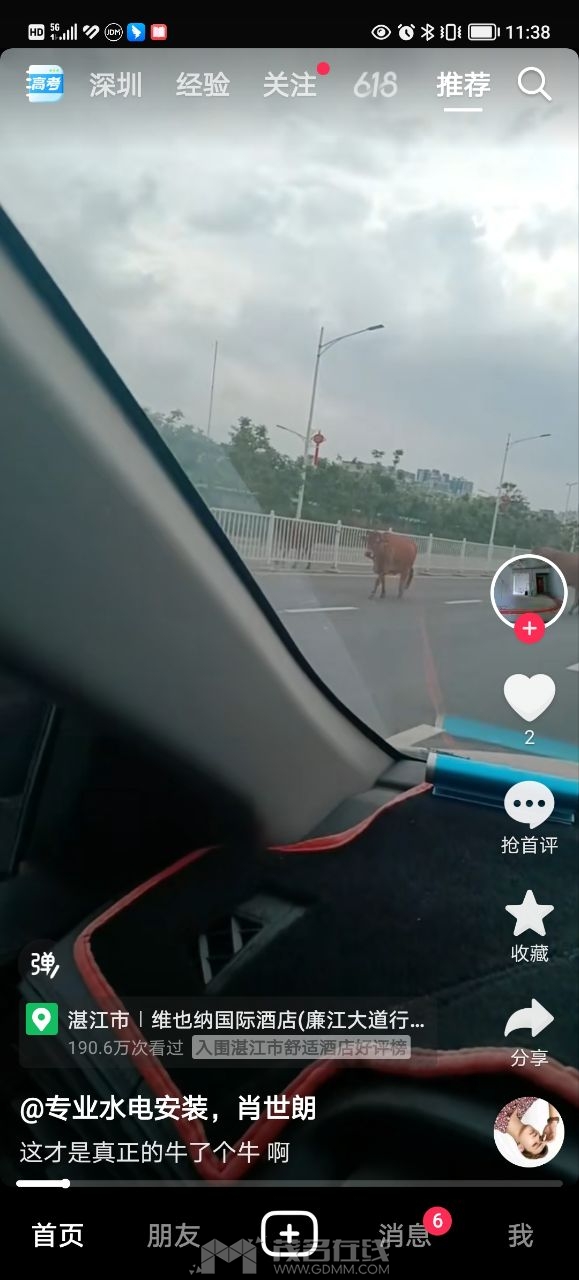Switch to the 经验 tab
Screen dimensions: 579x1280
(x=203, y=85)
